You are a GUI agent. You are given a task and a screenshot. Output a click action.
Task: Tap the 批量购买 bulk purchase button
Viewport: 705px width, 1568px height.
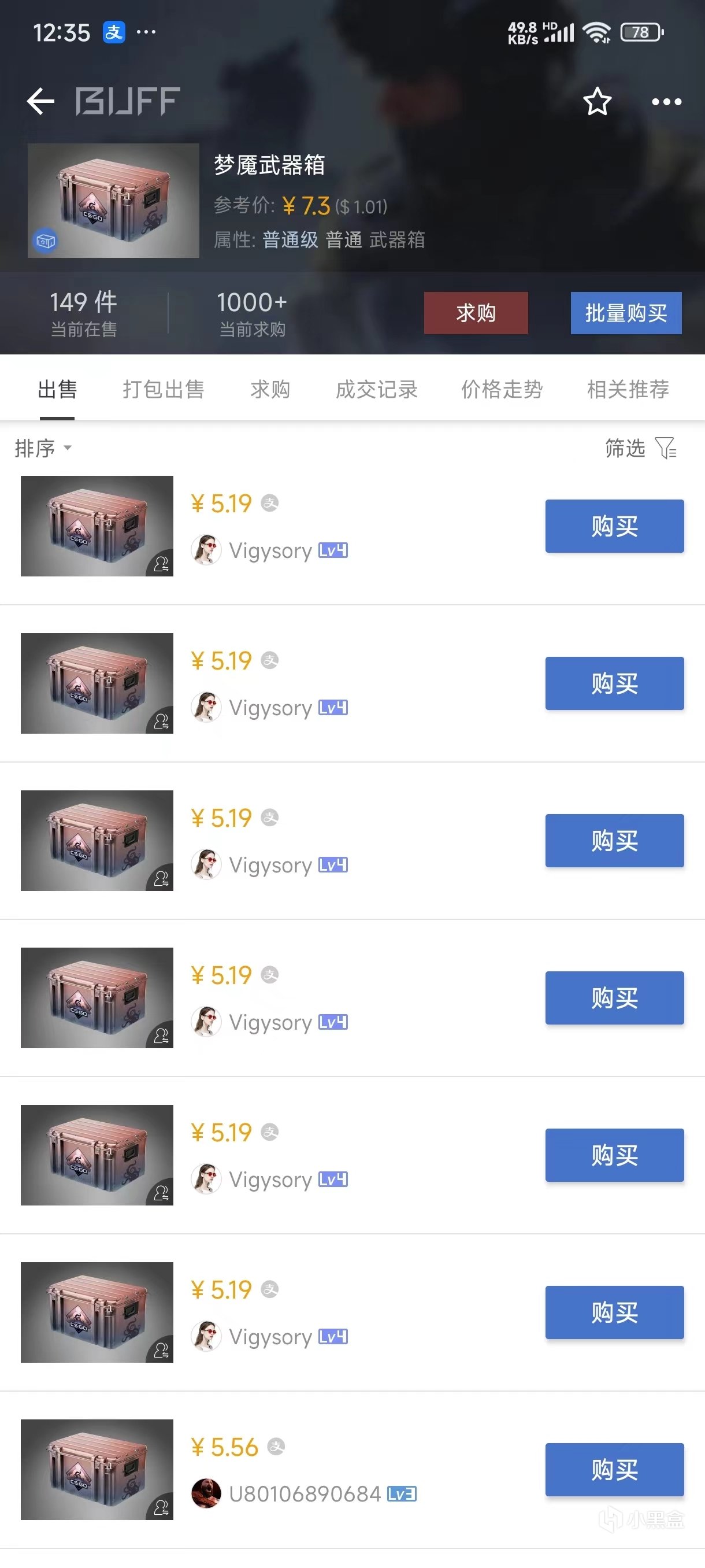point(625,313)
